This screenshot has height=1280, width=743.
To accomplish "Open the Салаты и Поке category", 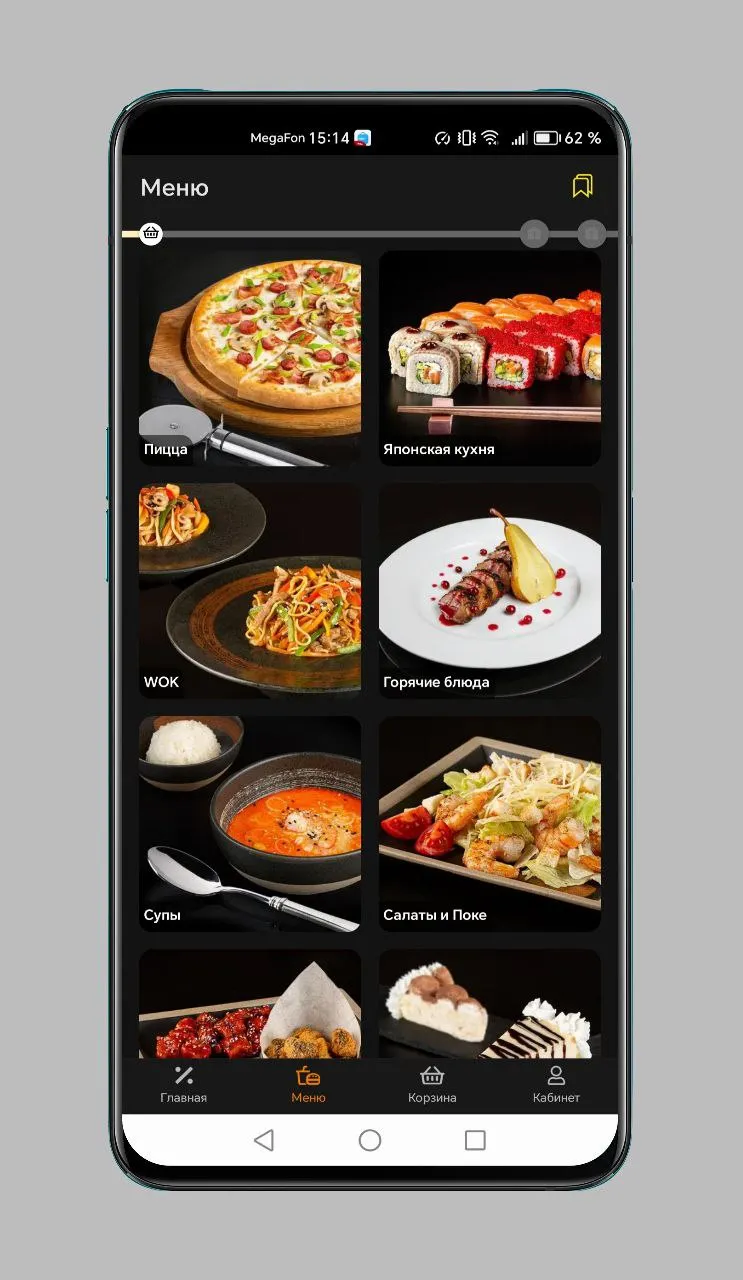I will click(x=490, y=824).
